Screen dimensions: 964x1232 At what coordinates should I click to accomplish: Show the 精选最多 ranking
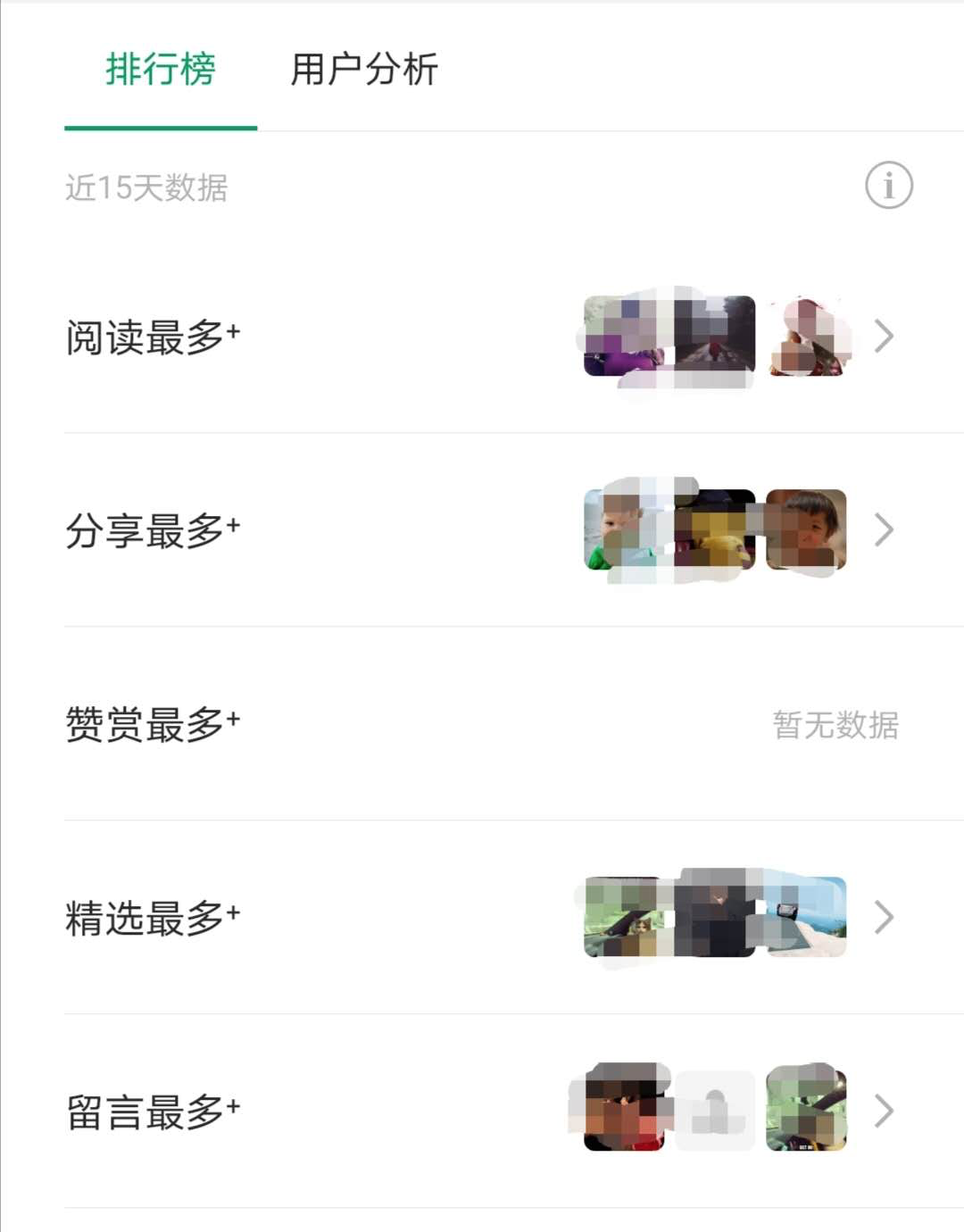click(x=482, y=918)
